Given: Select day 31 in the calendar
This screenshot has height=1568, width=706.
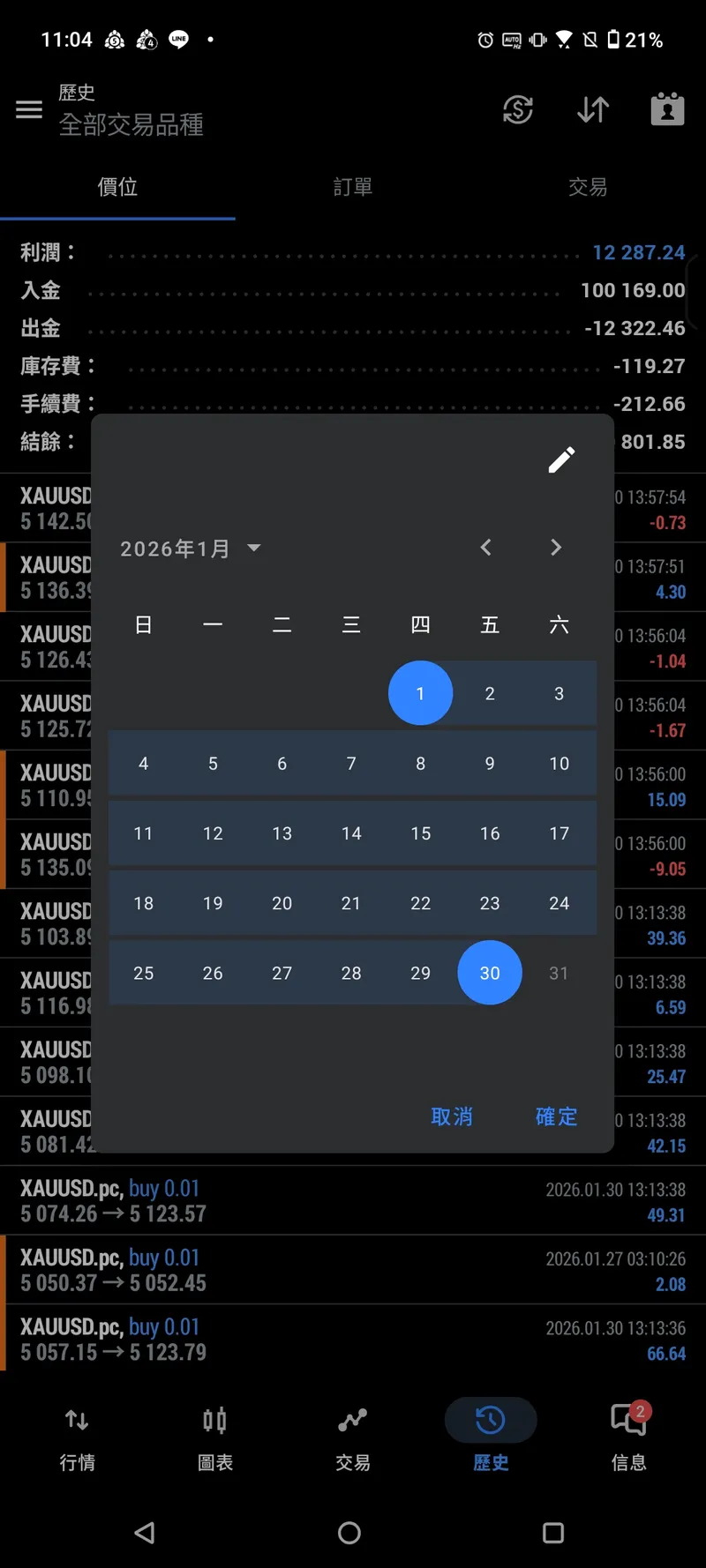Looking at the screenshot, I should click(559, 973).
